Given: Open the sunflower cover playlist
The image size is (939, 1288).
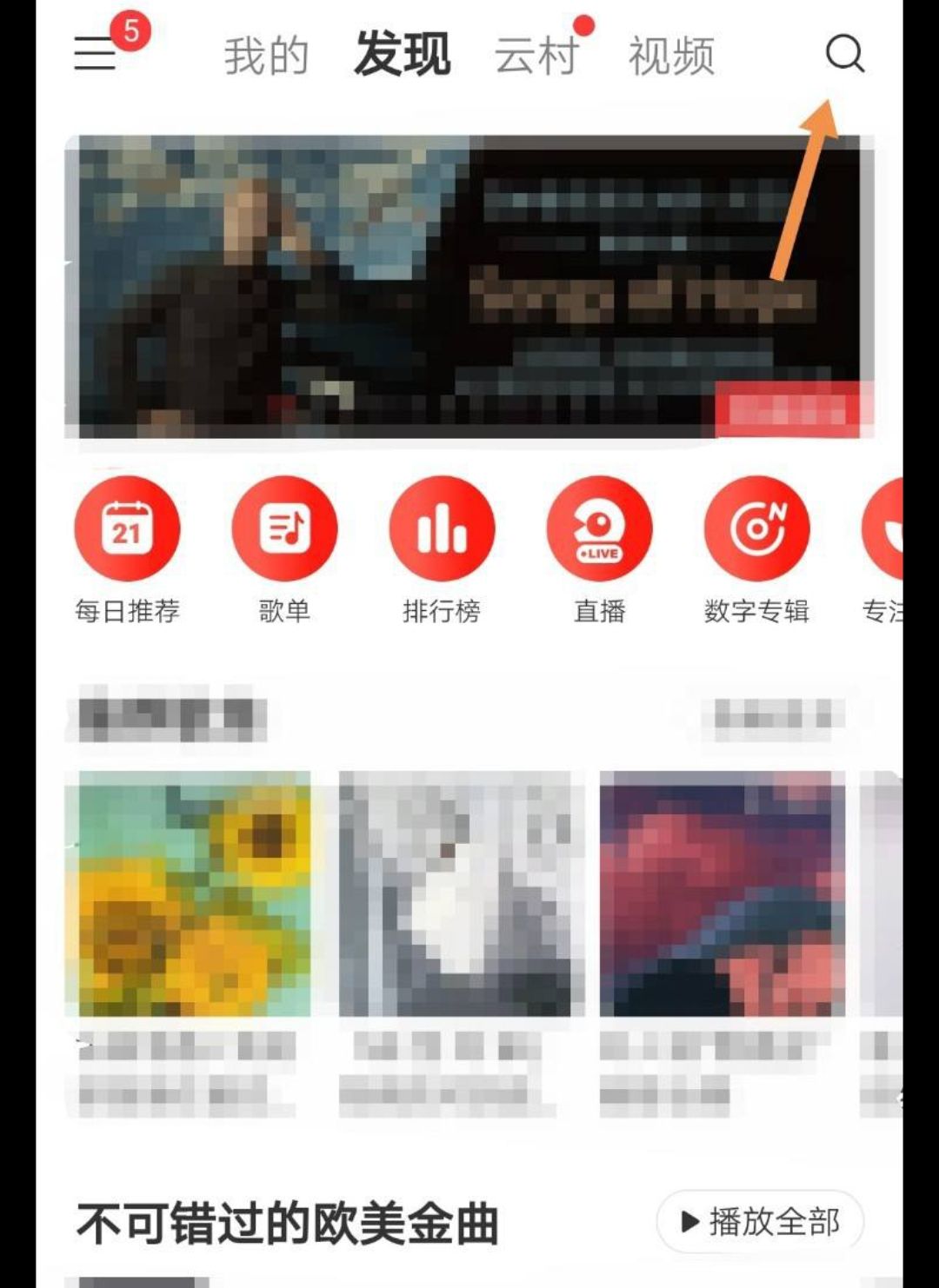Looking at the screenshot, I should [194, 893].
